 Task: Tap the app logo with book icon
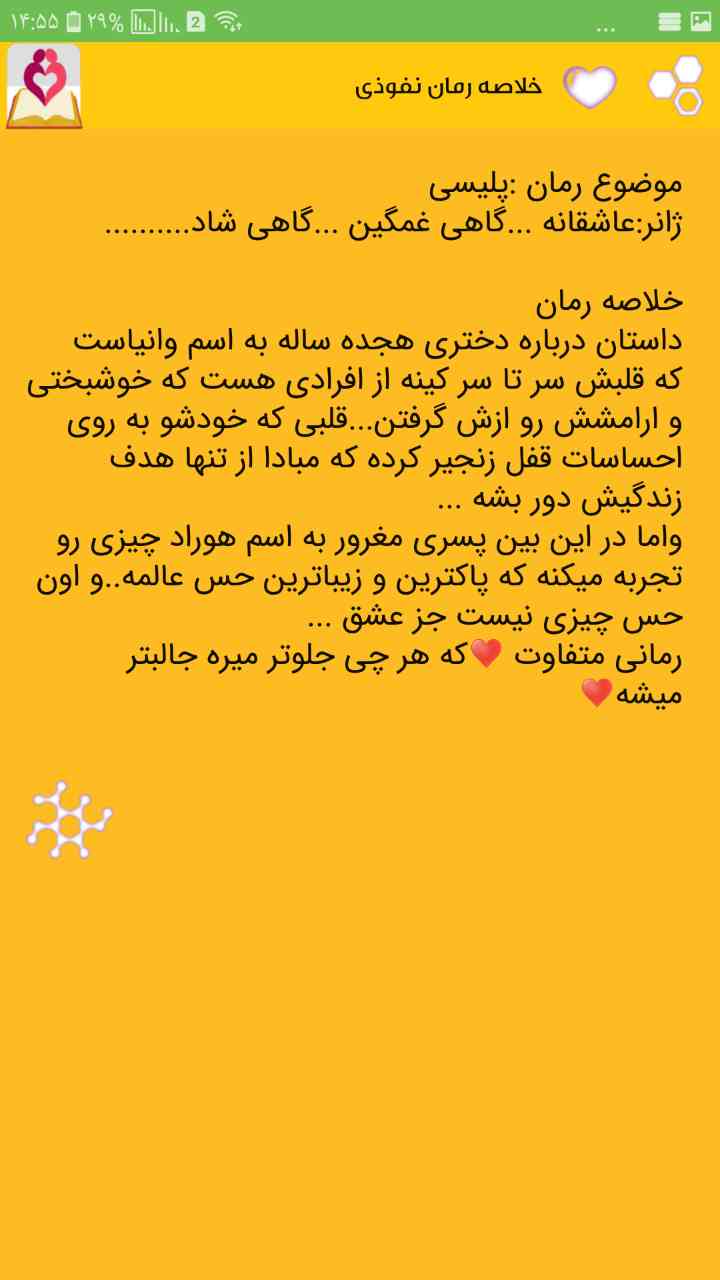click(x=44, y=86)
